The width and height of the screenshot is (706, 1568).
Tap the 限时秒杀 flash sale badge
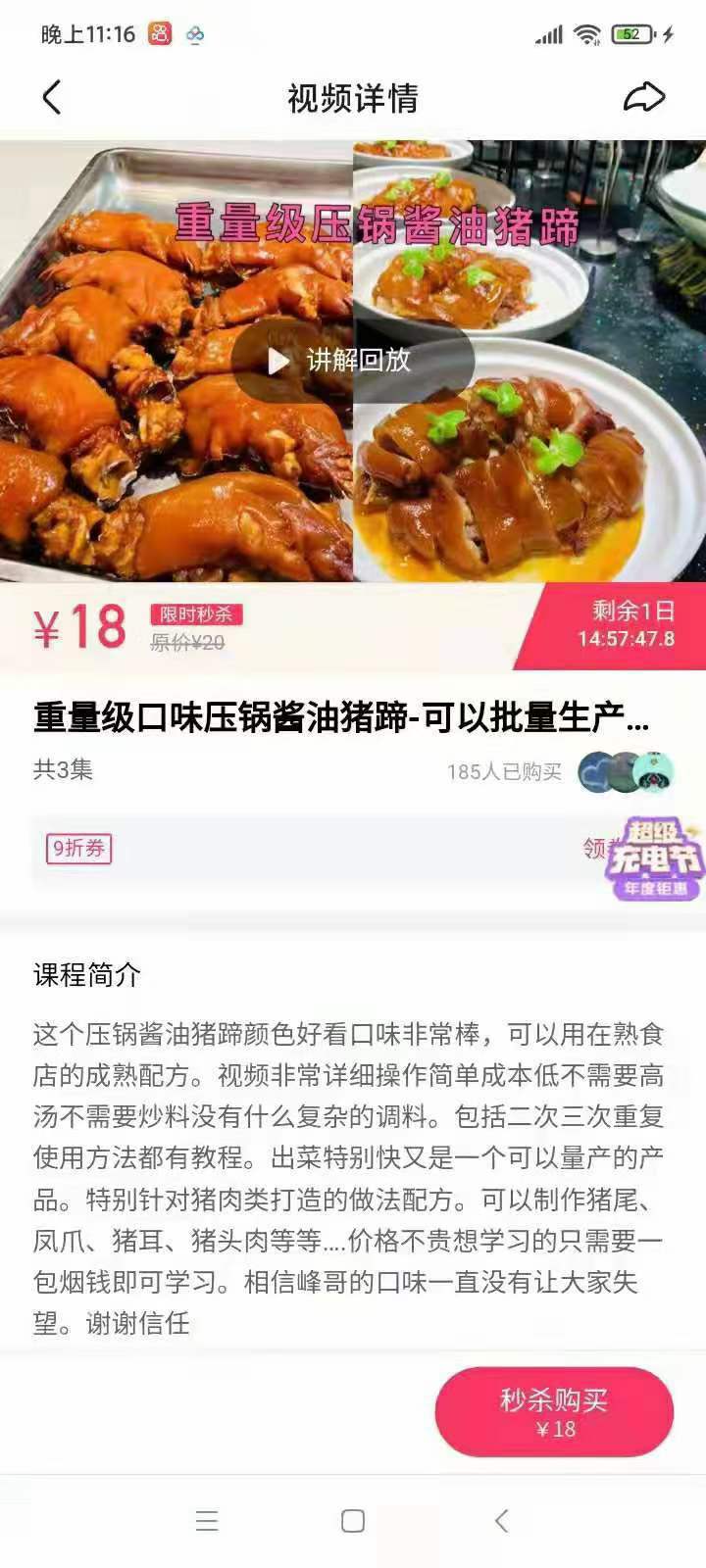point(197,616)
